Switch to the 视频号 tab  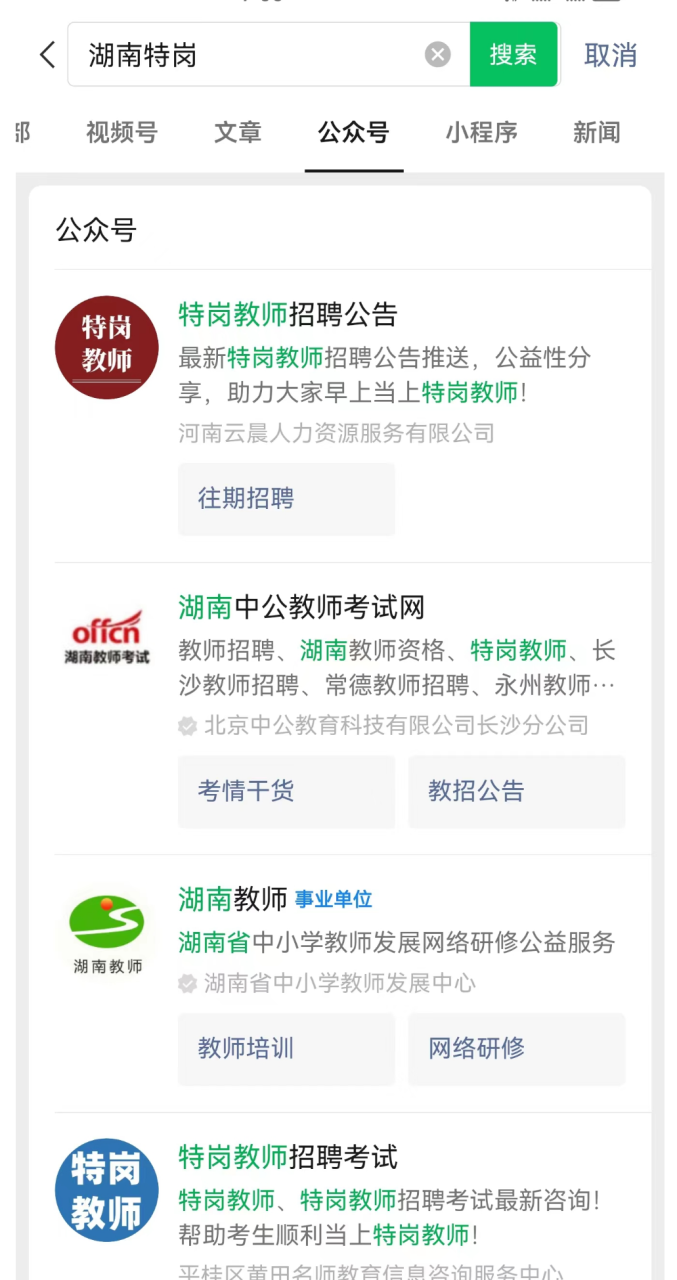click(x=121, y=132)
